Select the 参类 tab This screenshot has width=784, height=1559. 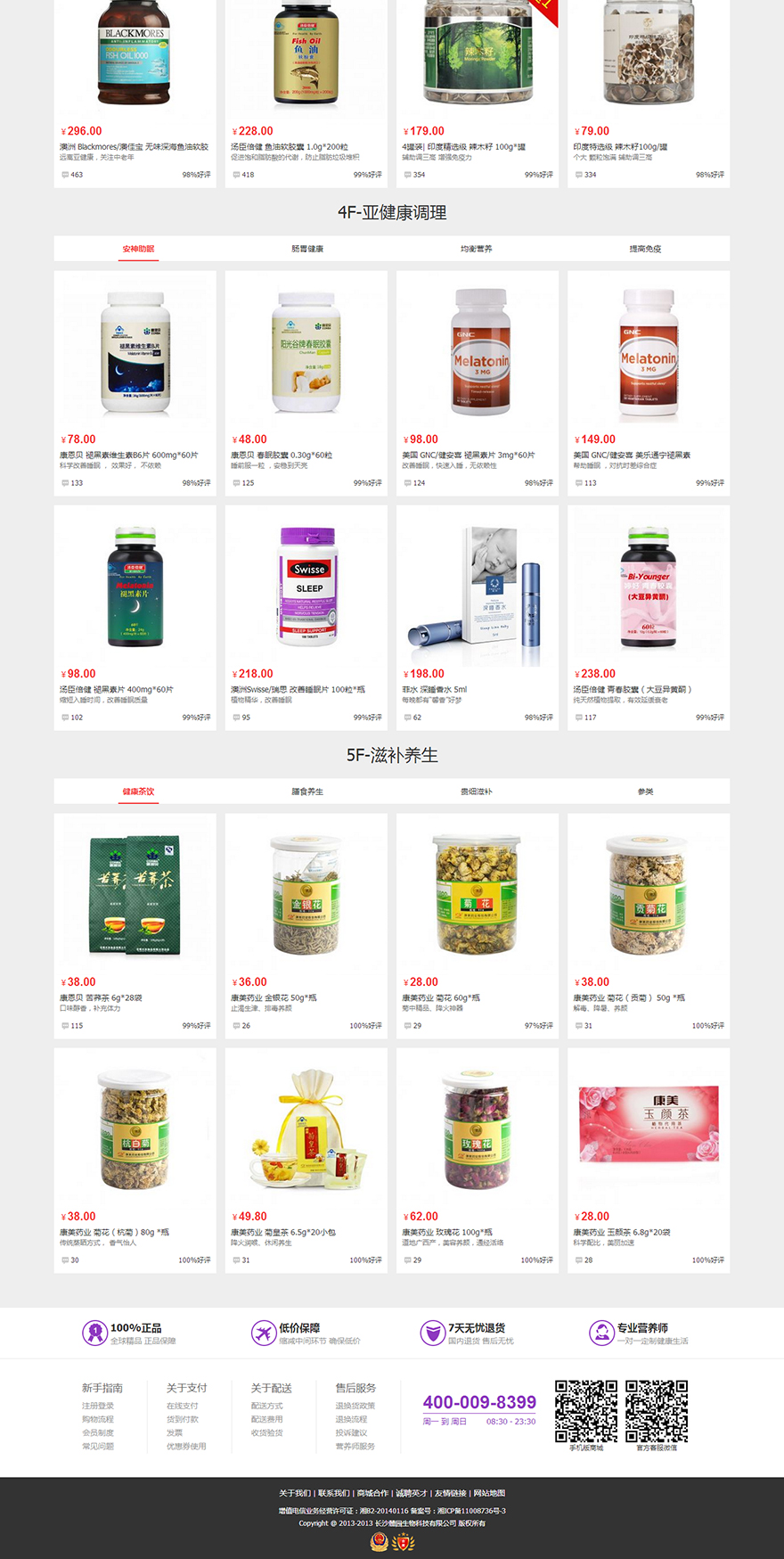click(645, 792)
